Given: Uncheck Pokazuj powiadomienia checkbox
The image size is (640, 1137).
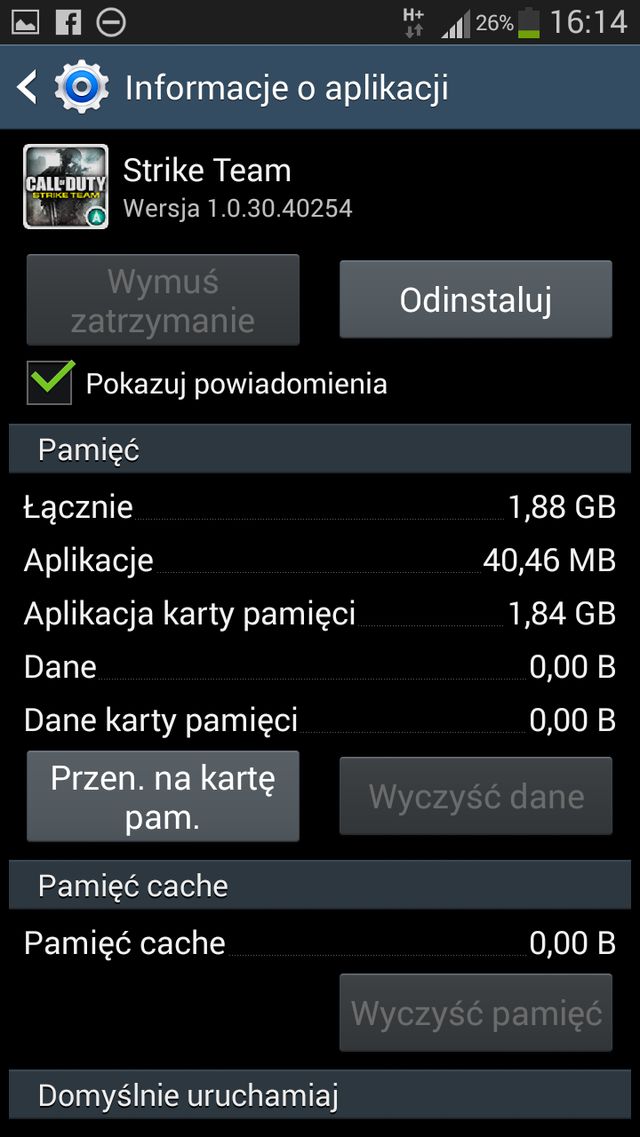Looking at the screenshot, I should click(50, 382).
